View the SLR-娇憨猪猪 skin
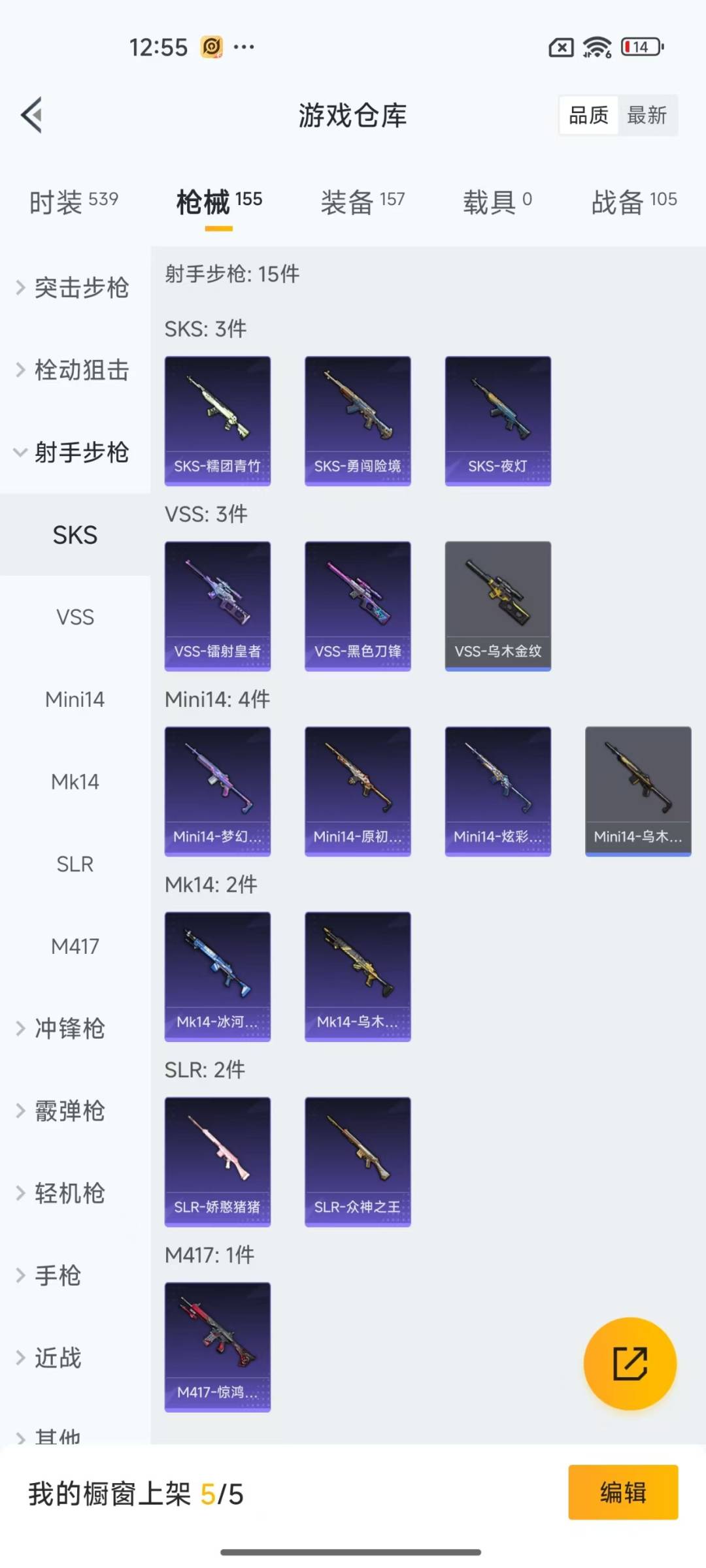The image size is (706, 1568). click(x=218, y=1162)
